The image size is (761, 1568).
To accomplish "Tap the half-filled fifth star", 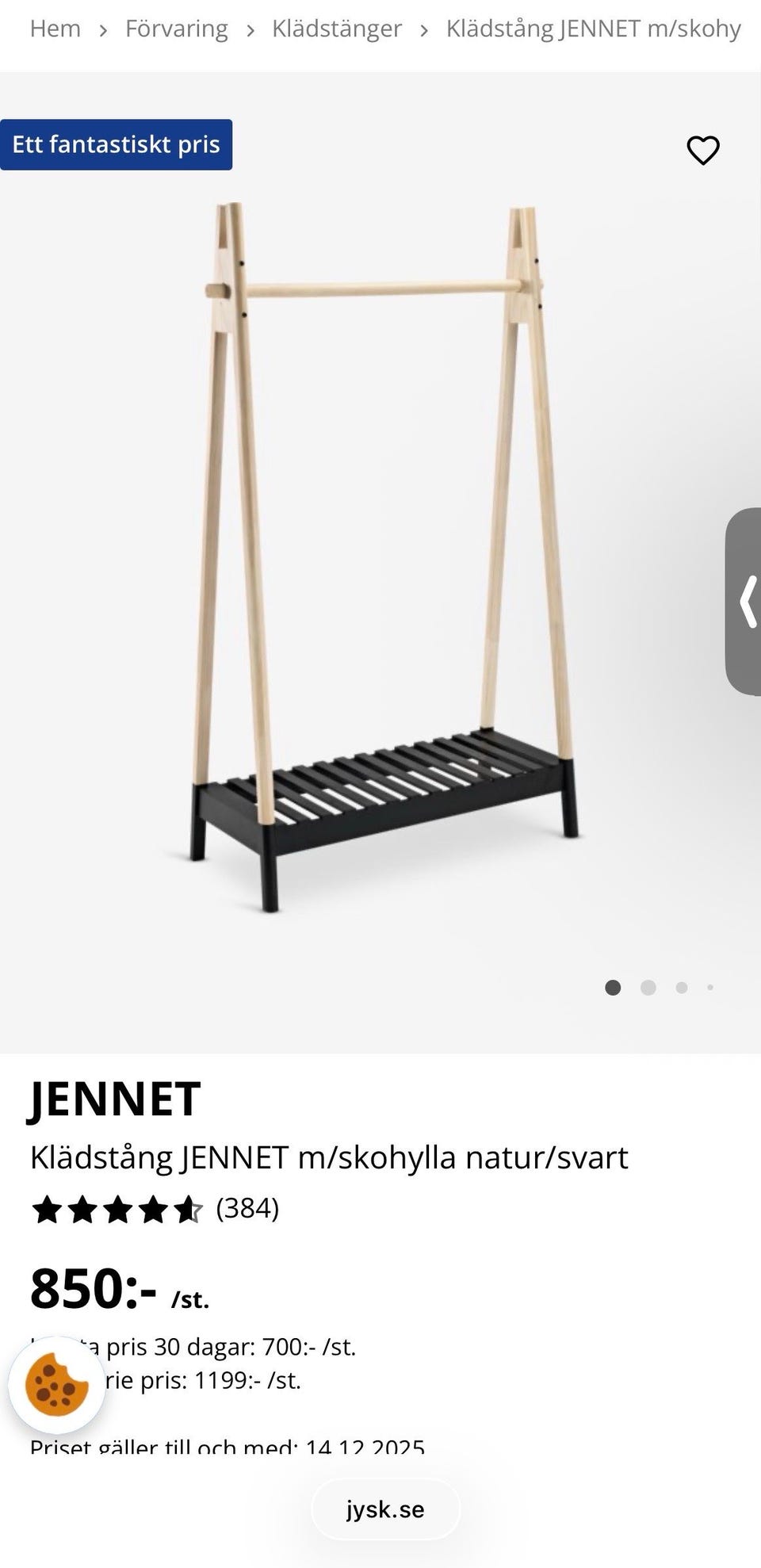I will pyautogui.click(x=189, y=1210).
